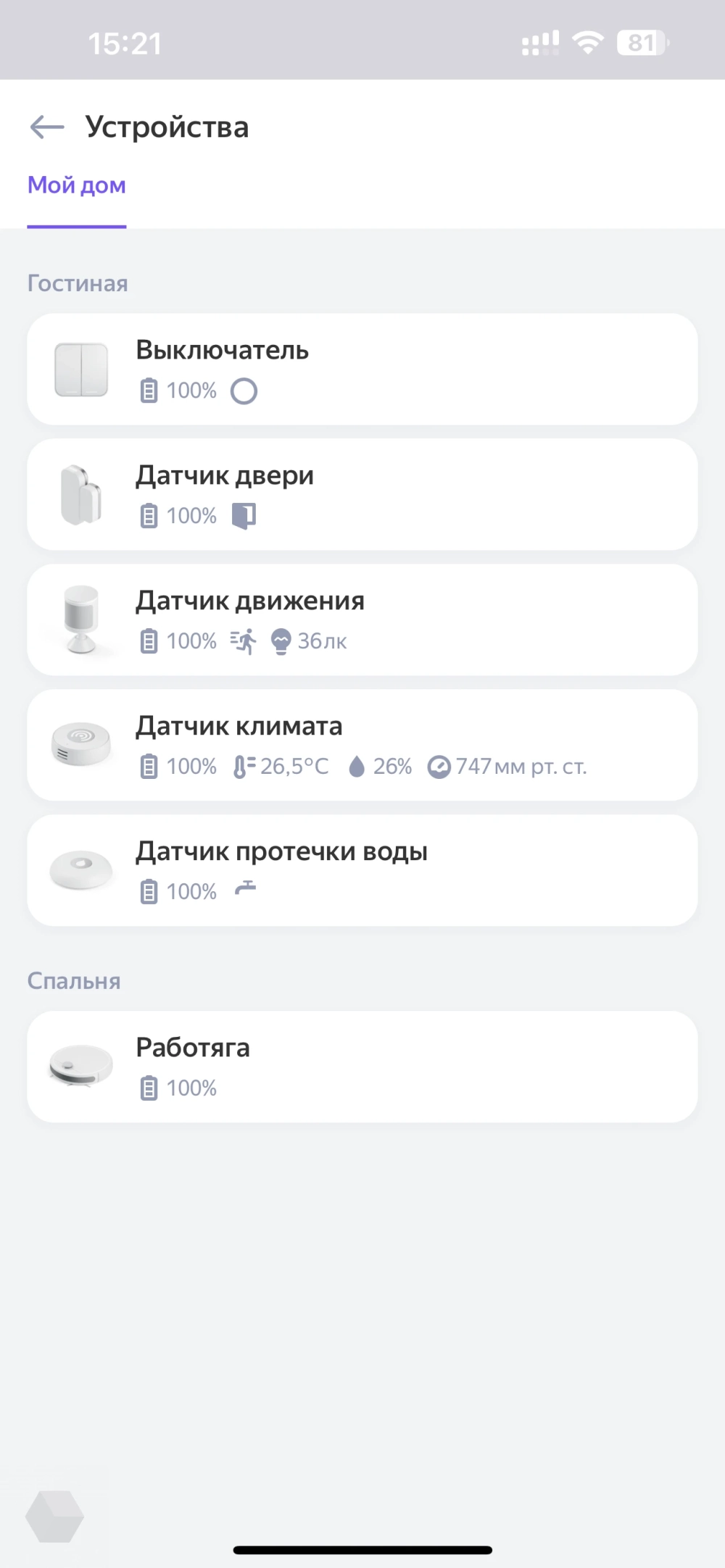Image resolution: width=725 pixels, height=1568 pixels.
Task: Open the Датчик климата device
Action: [362, 746]
